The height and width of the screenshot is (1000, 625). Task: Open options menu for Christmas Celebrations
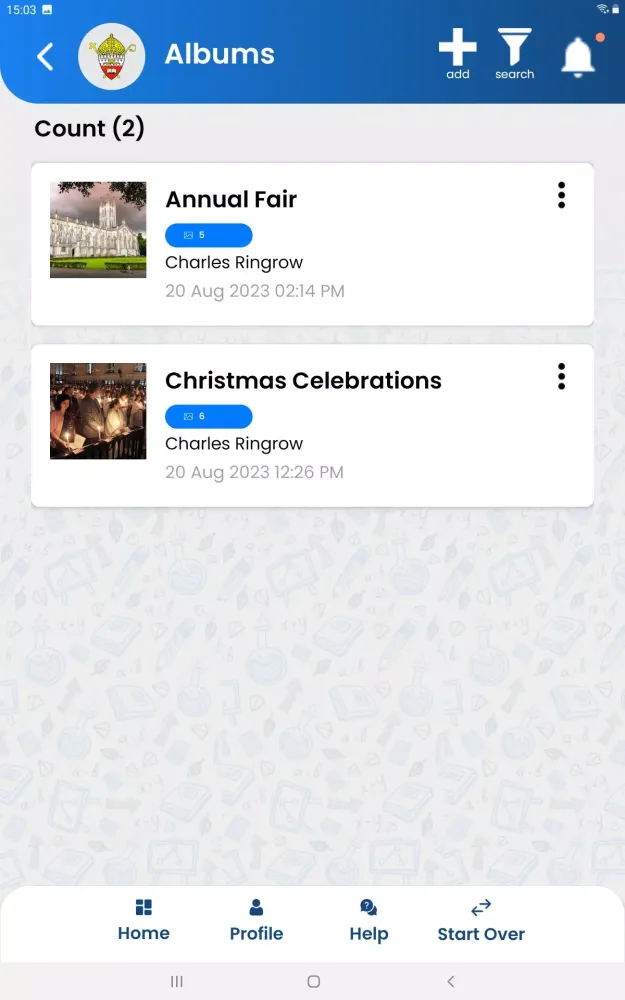click(x=561, y=376)
